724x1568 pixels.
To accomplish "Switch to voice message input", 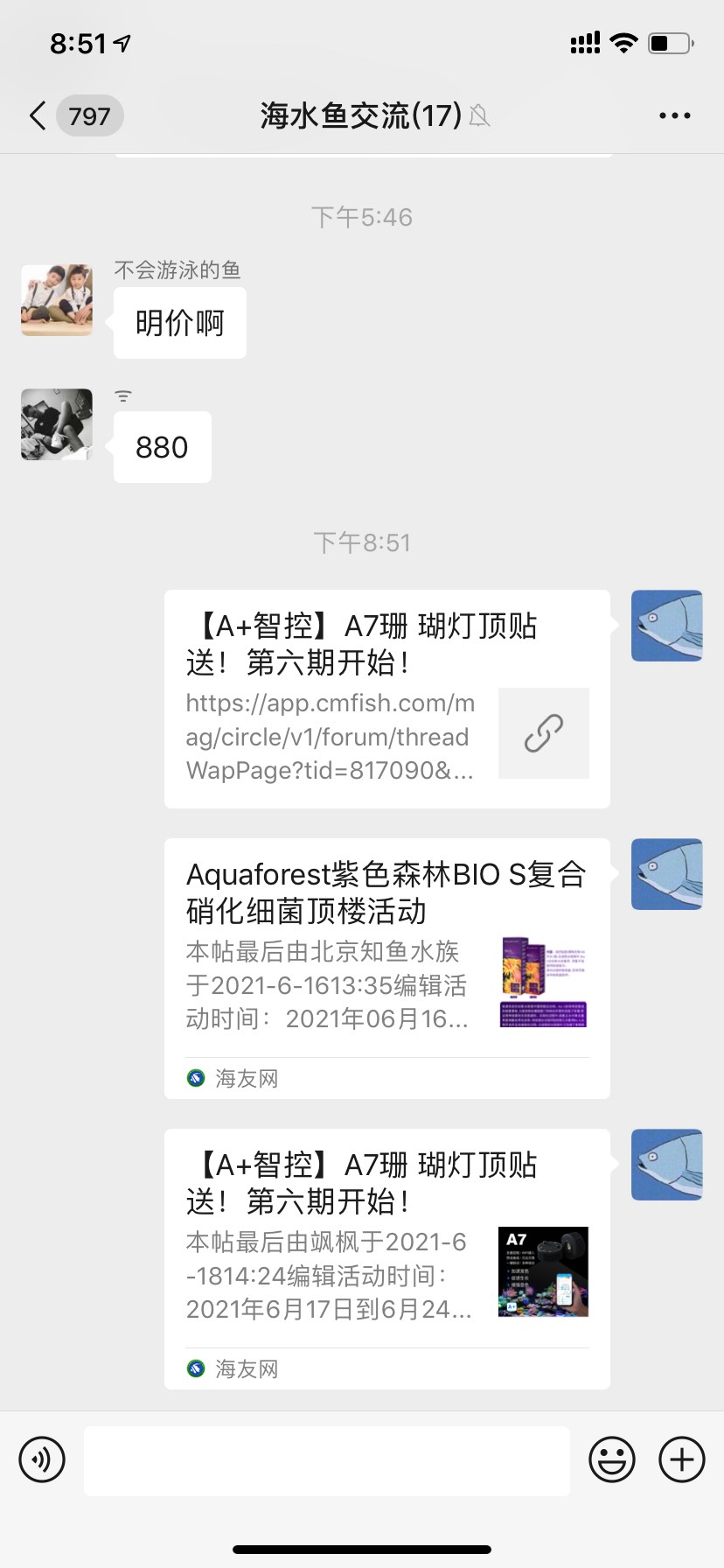I will (x=42, y=1459).
